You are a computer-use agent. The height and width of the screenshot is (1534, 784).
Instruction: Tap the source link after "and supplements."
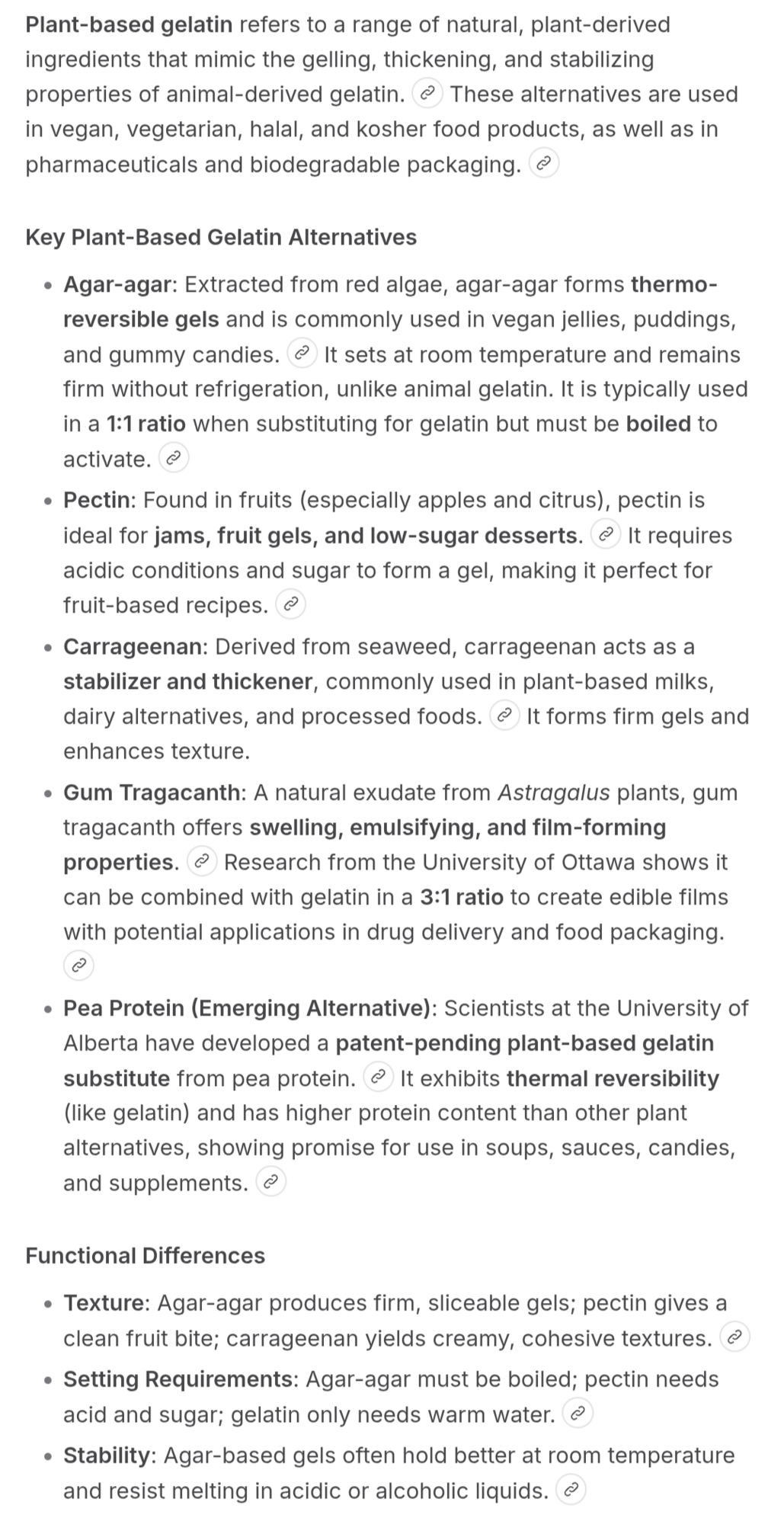(x=270, y=1183)
